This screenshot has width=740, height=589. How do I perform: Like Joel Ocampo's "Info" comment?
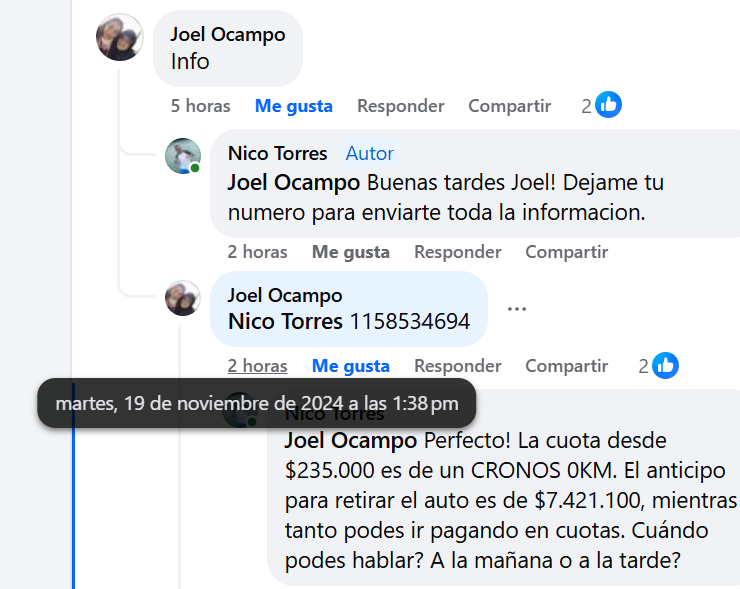293,106
